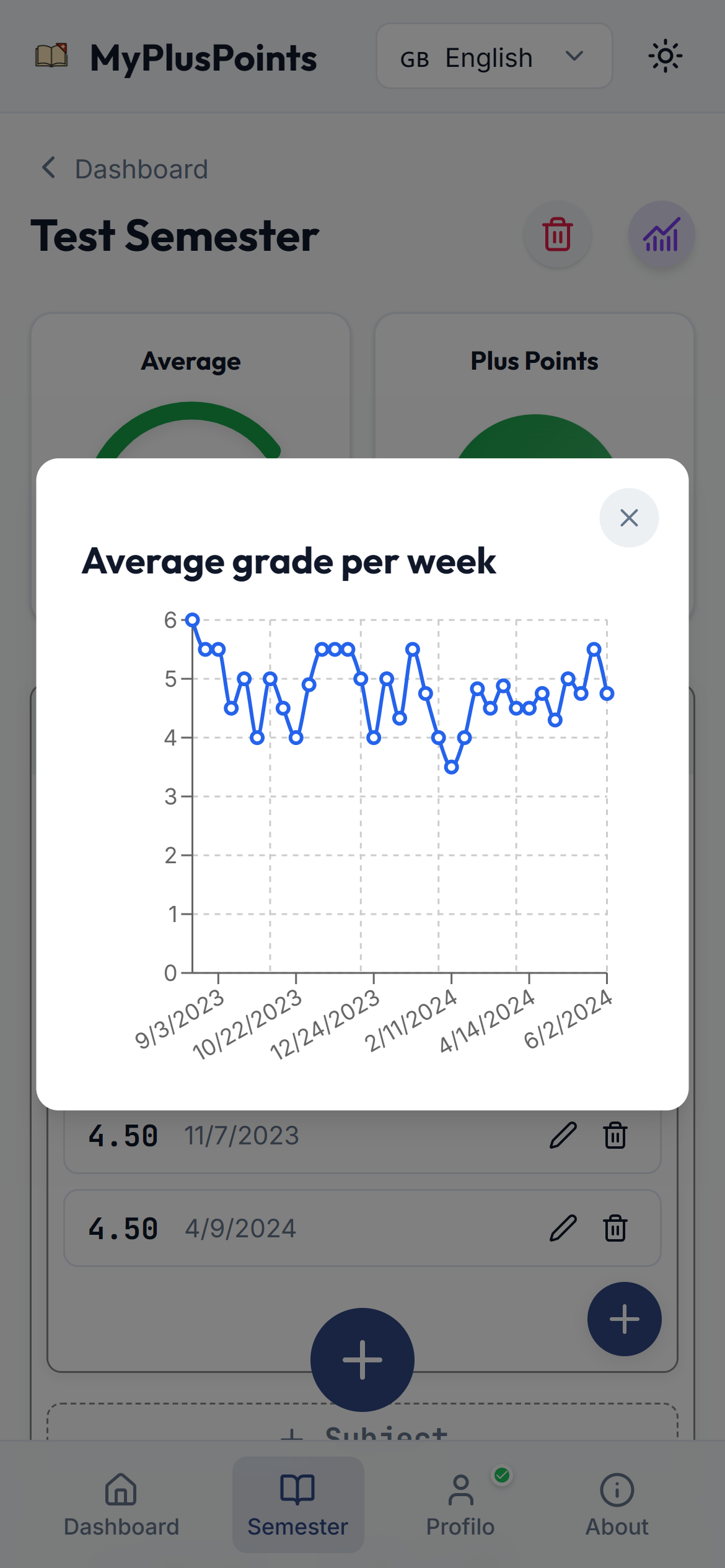Open the Profilo tab

click(460, 1504)
